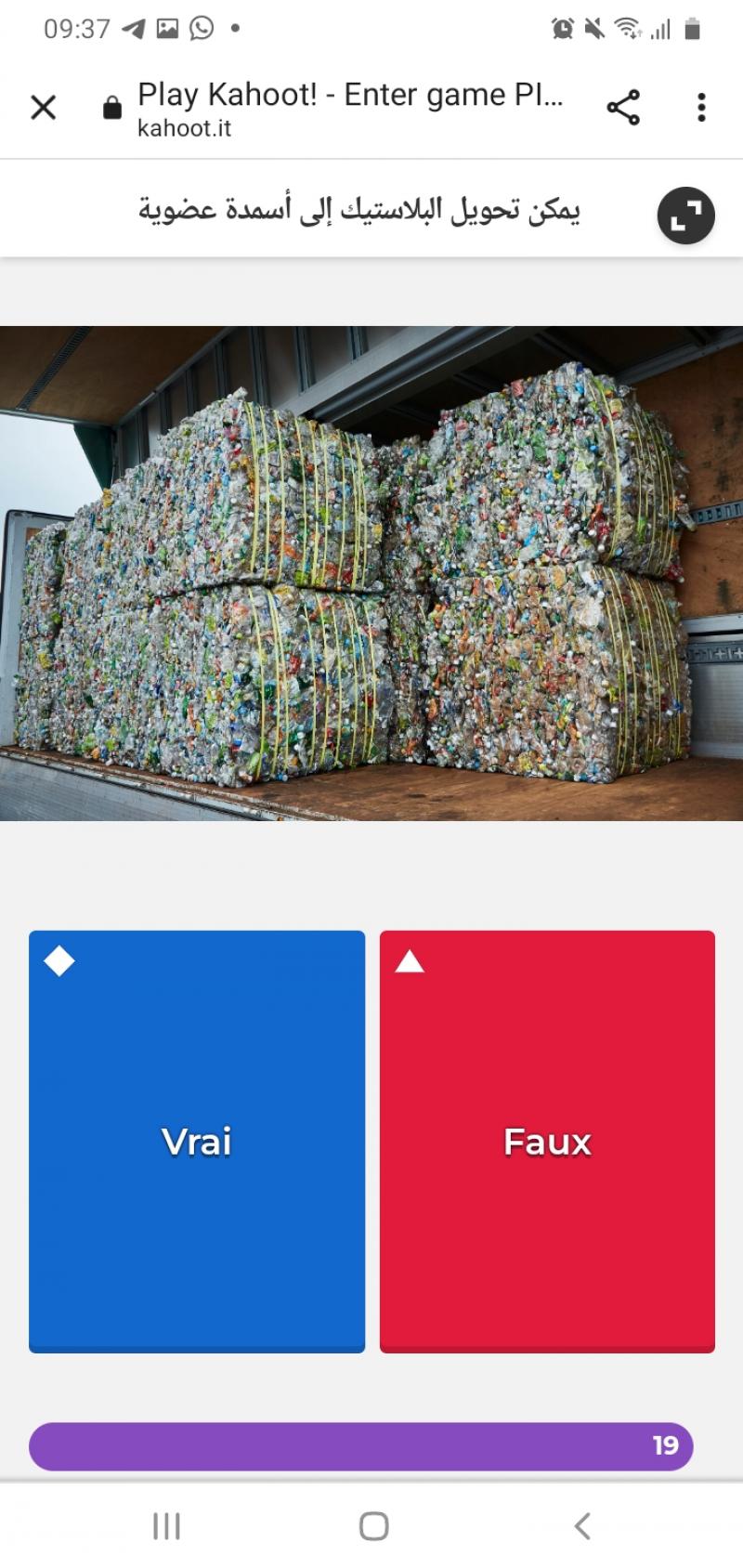Open the browser overflow menu
Image resolution: width=743 pixels, height=1568 pixels.
coord(701,108)
